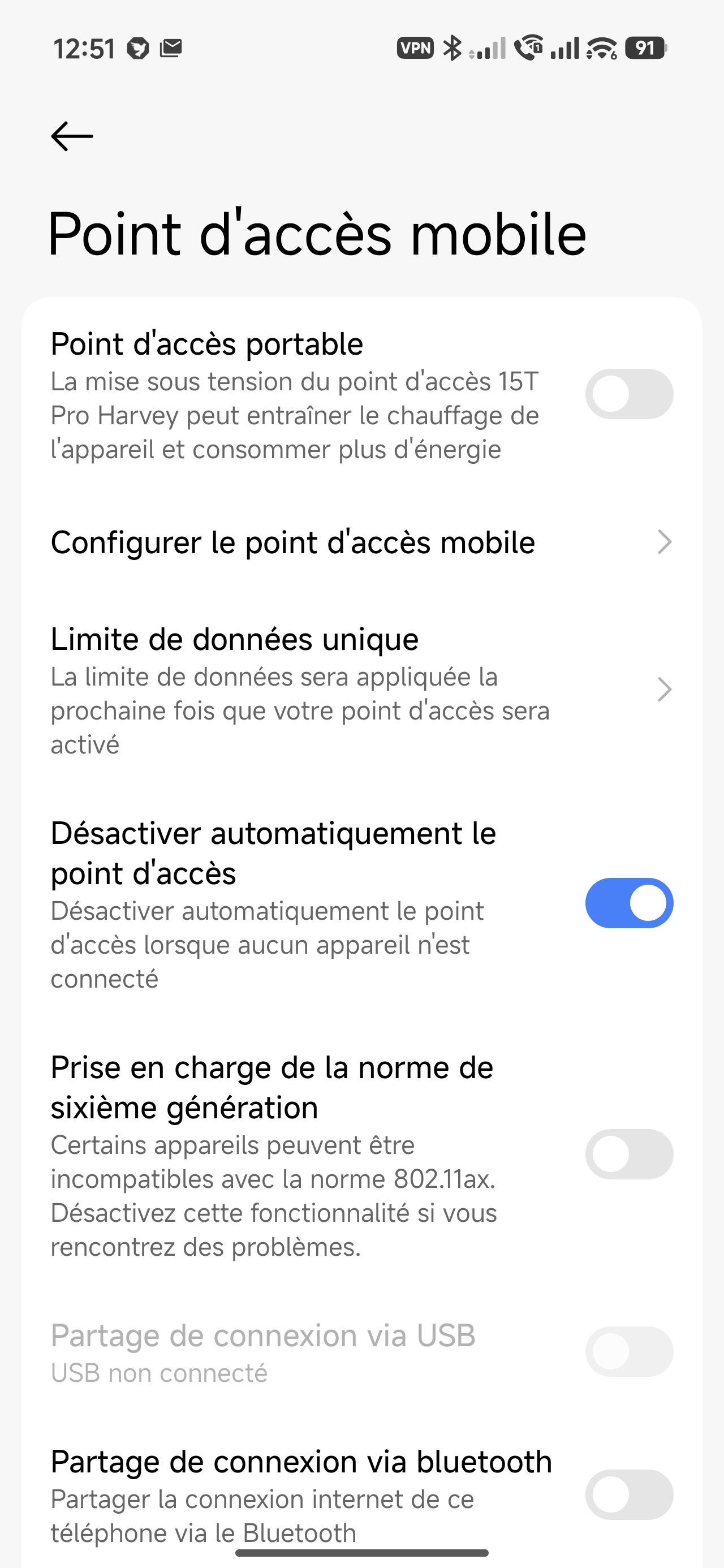Go back from Point d'accès mobile
This screenshot has height=1568, width=724.
(x=72, y=136)
